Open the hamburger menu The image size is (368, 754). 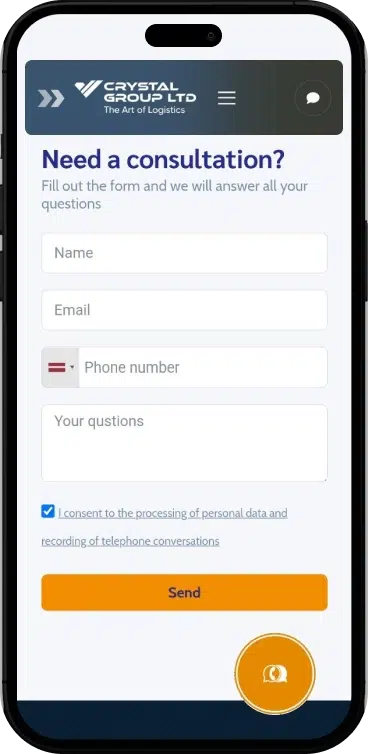tap(227, 98)
